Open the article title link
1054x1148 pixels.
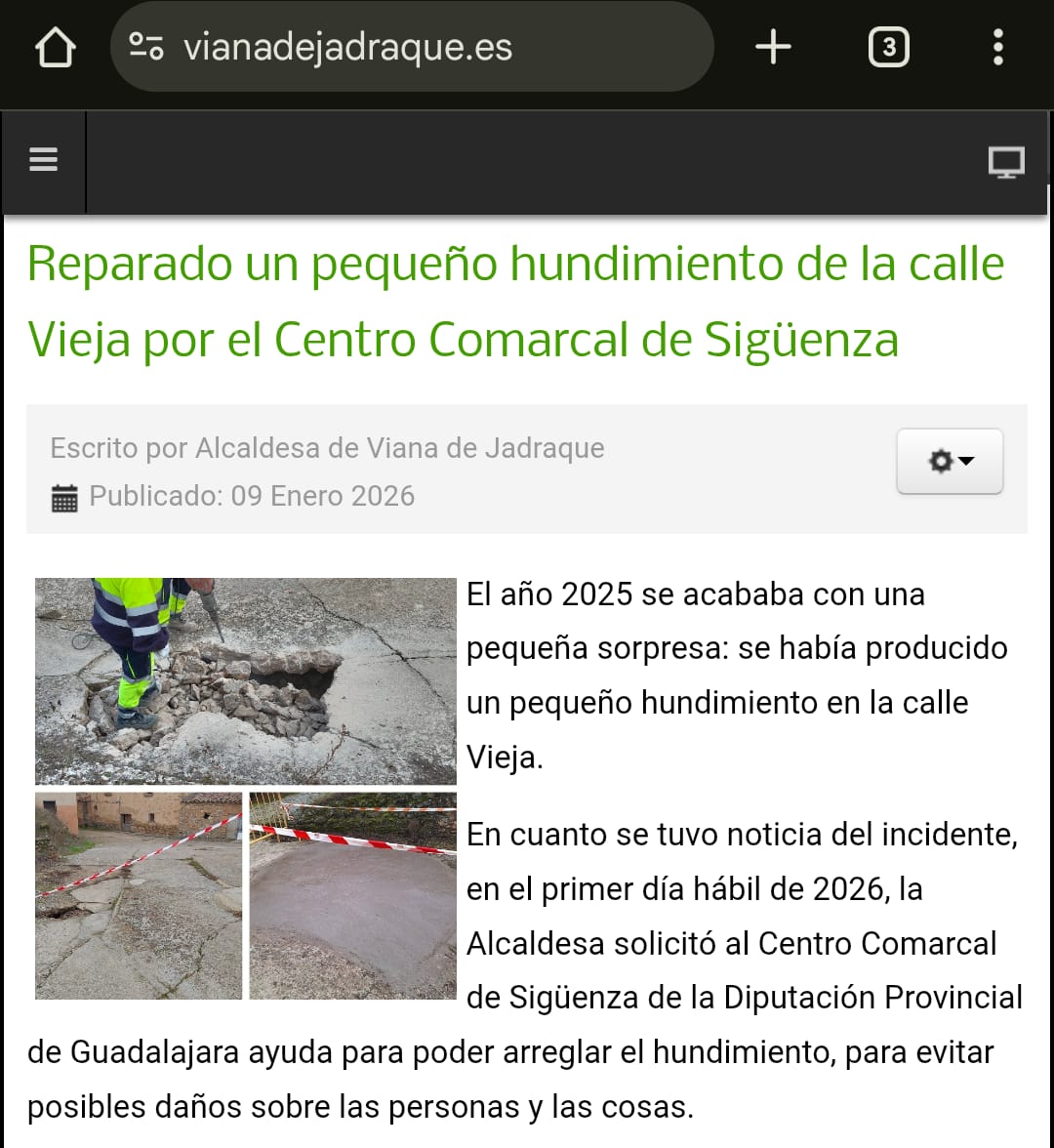click(x=515, y=301)
